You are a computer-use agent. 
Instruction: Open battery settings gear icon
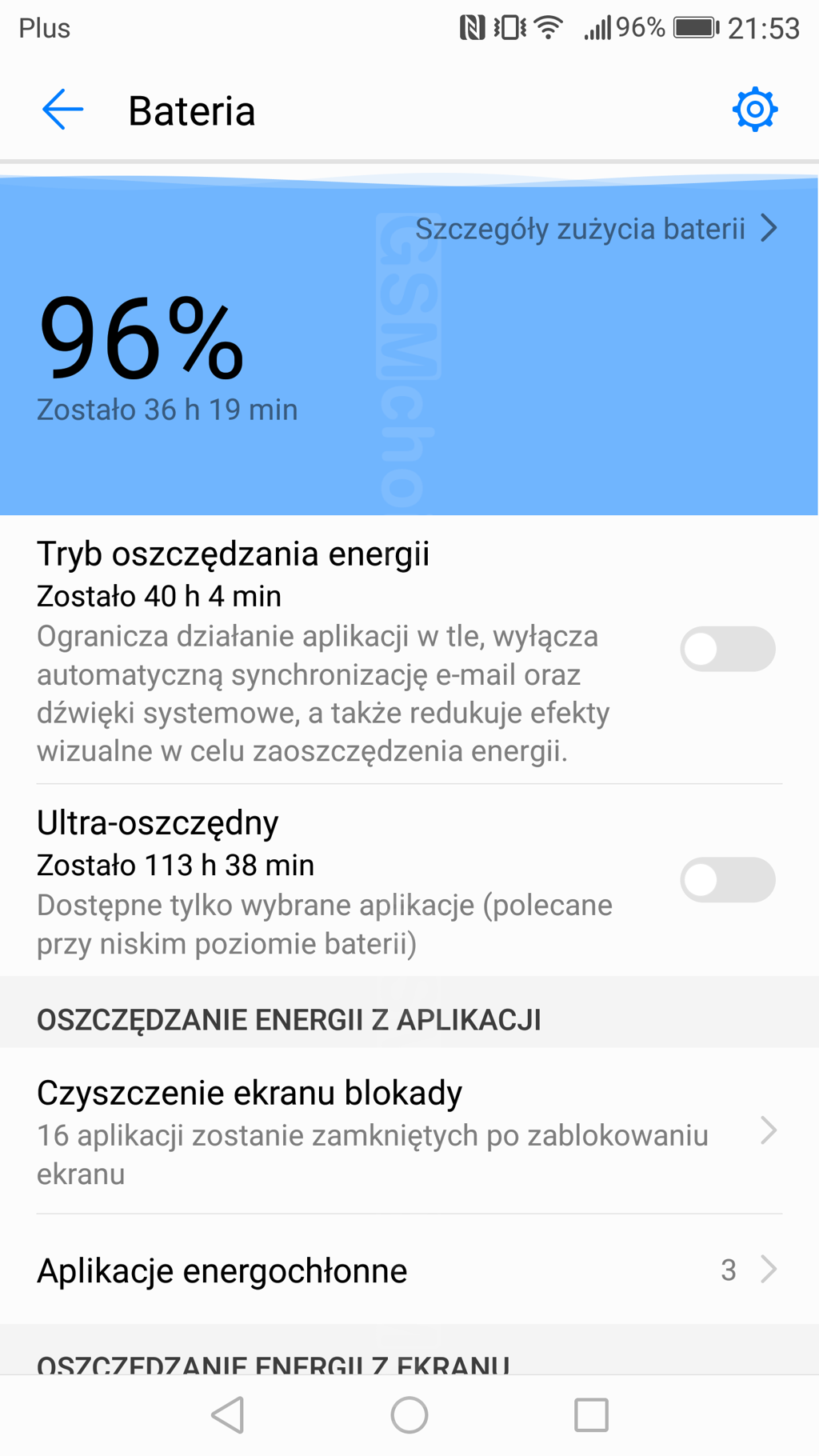point(754,110)
